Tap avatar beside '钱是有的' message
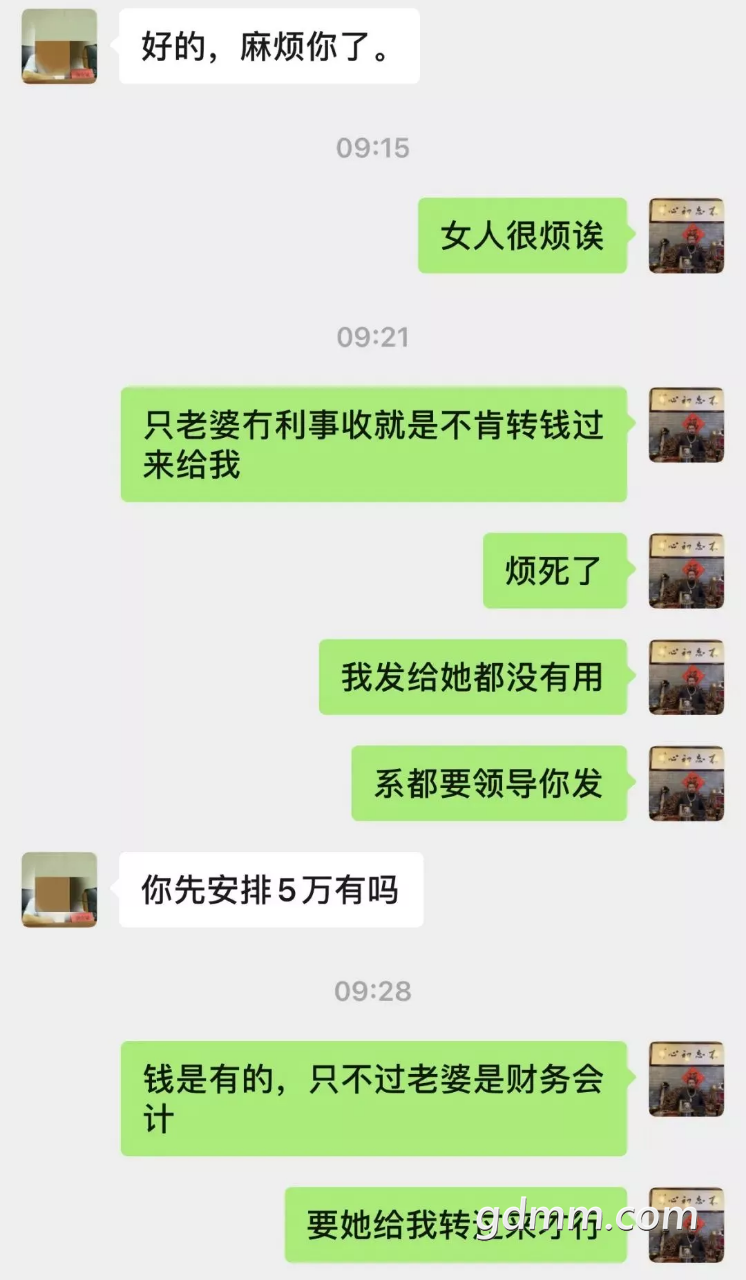Screen dimensions: 746x1280 pos(686,1079)
